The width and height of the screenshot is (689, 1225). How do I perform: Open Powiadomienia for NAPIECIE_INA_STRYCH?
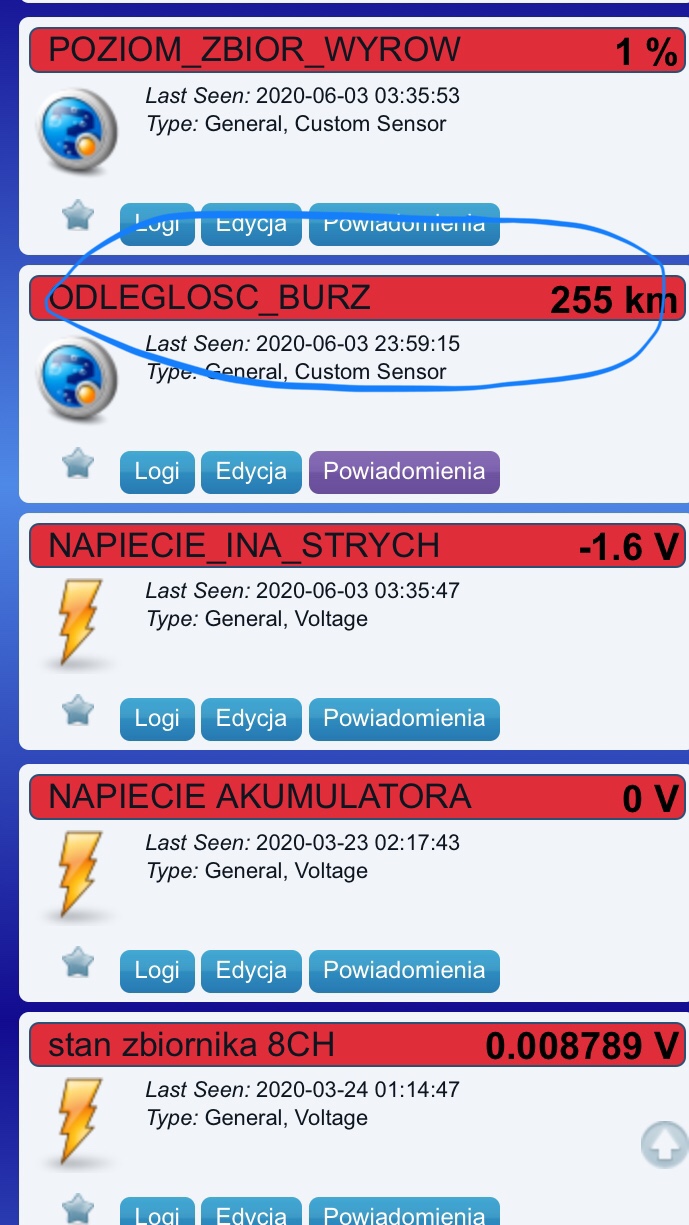point(404,719)
